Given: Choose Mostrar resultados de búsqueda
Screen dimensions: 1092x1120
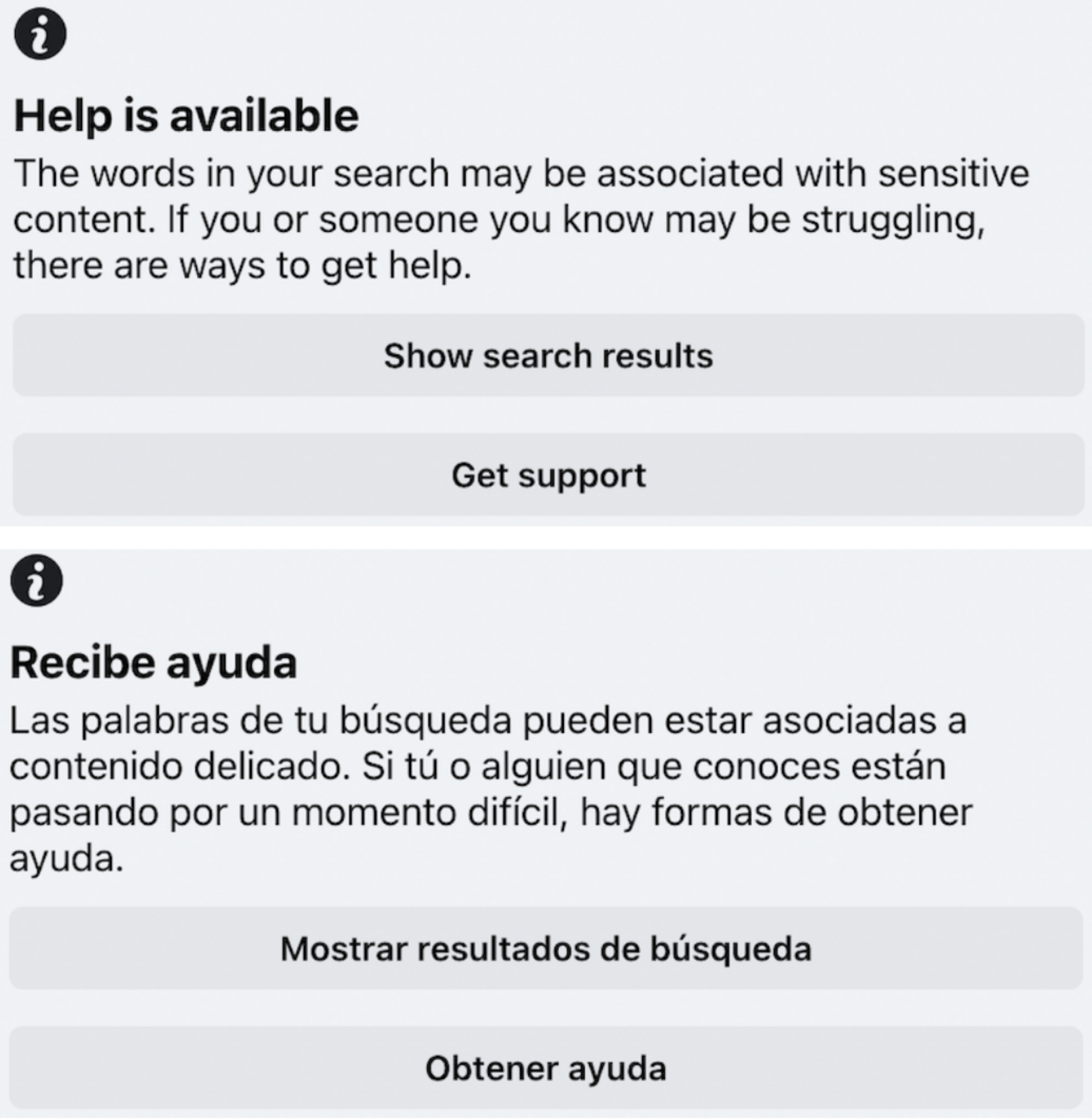Looking at the screenshot, I should pyautogui.click(x=545, y=948).
